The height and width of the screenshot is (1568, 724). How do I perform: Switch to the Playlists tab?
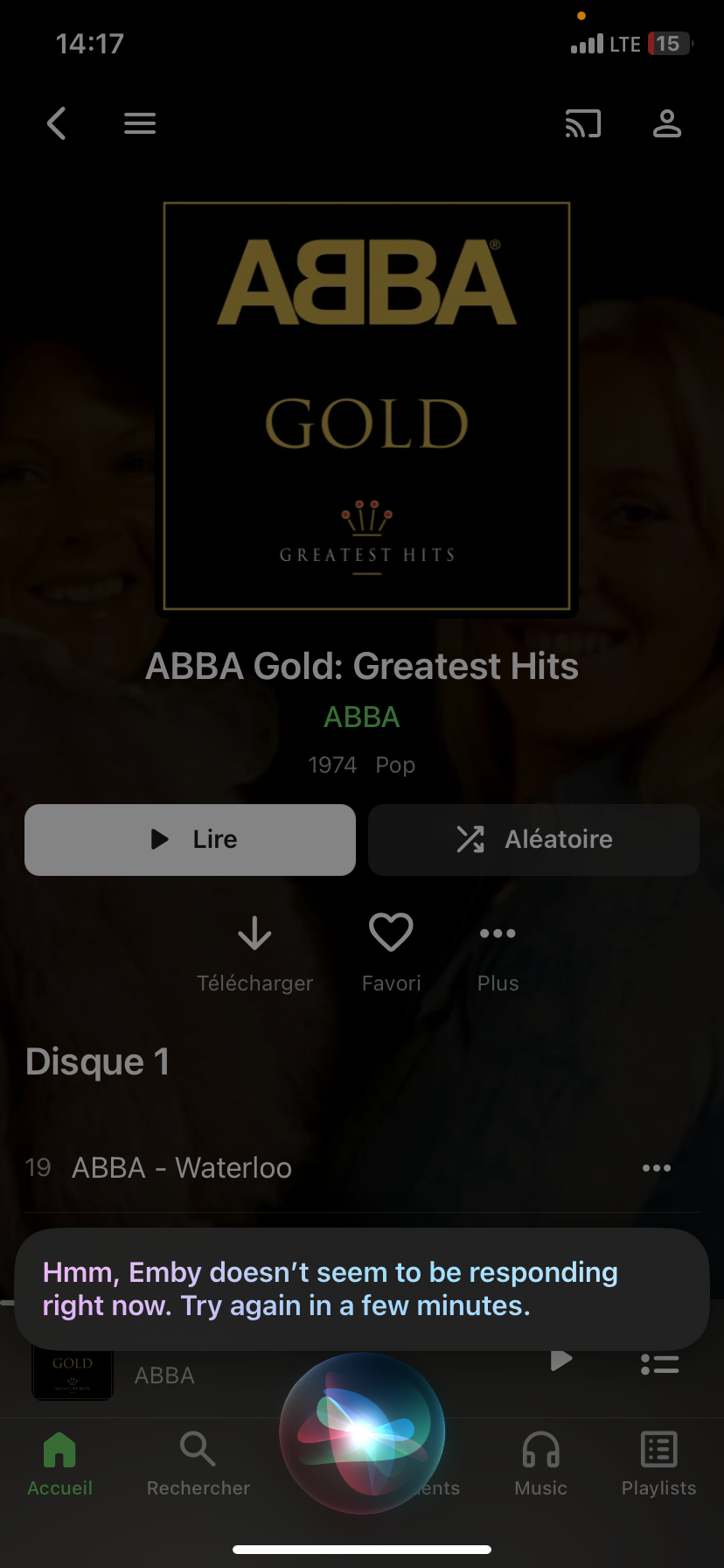[658, 1463]
